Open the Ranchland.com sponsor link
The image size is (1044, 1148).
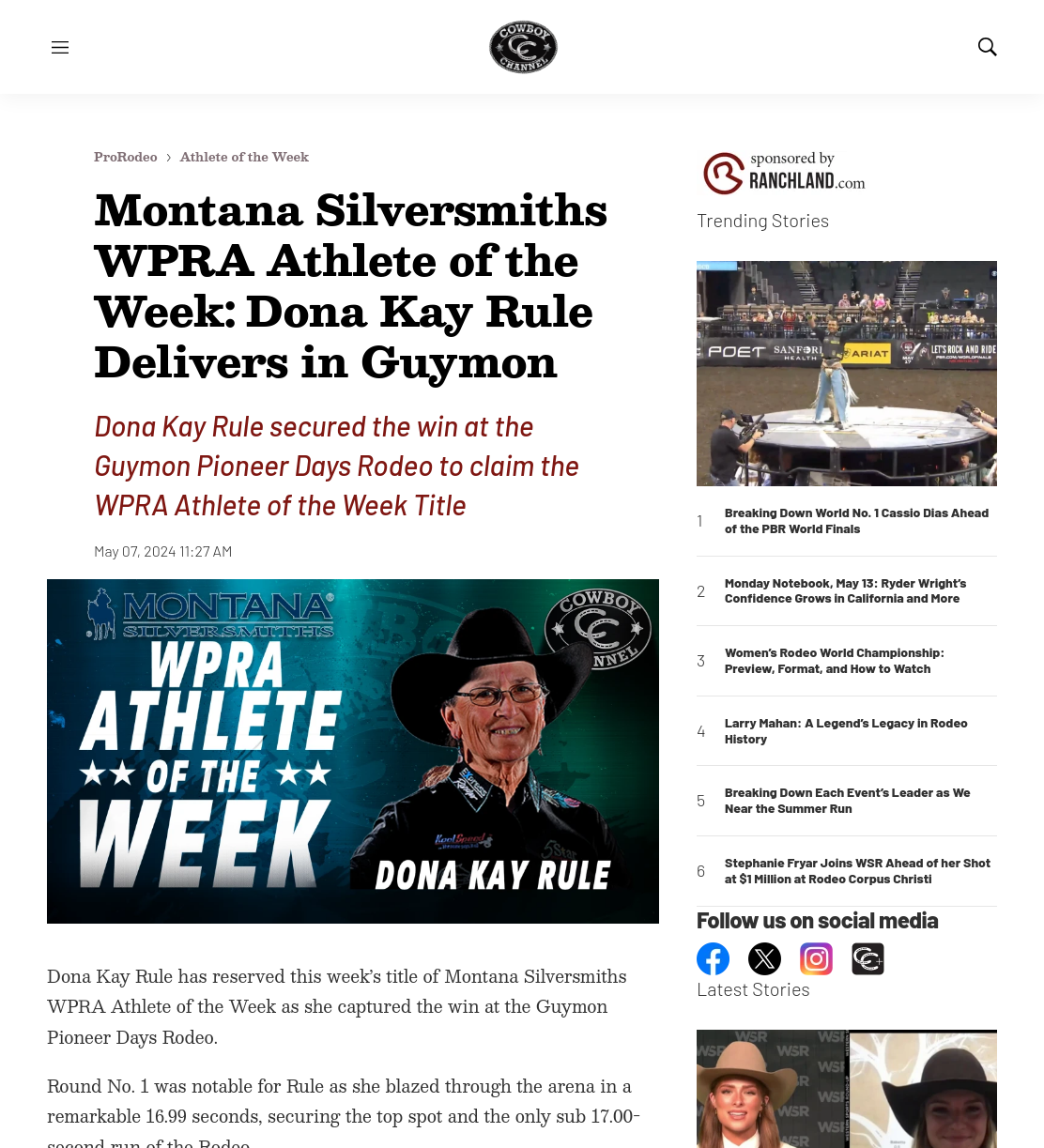click(785, 173)
